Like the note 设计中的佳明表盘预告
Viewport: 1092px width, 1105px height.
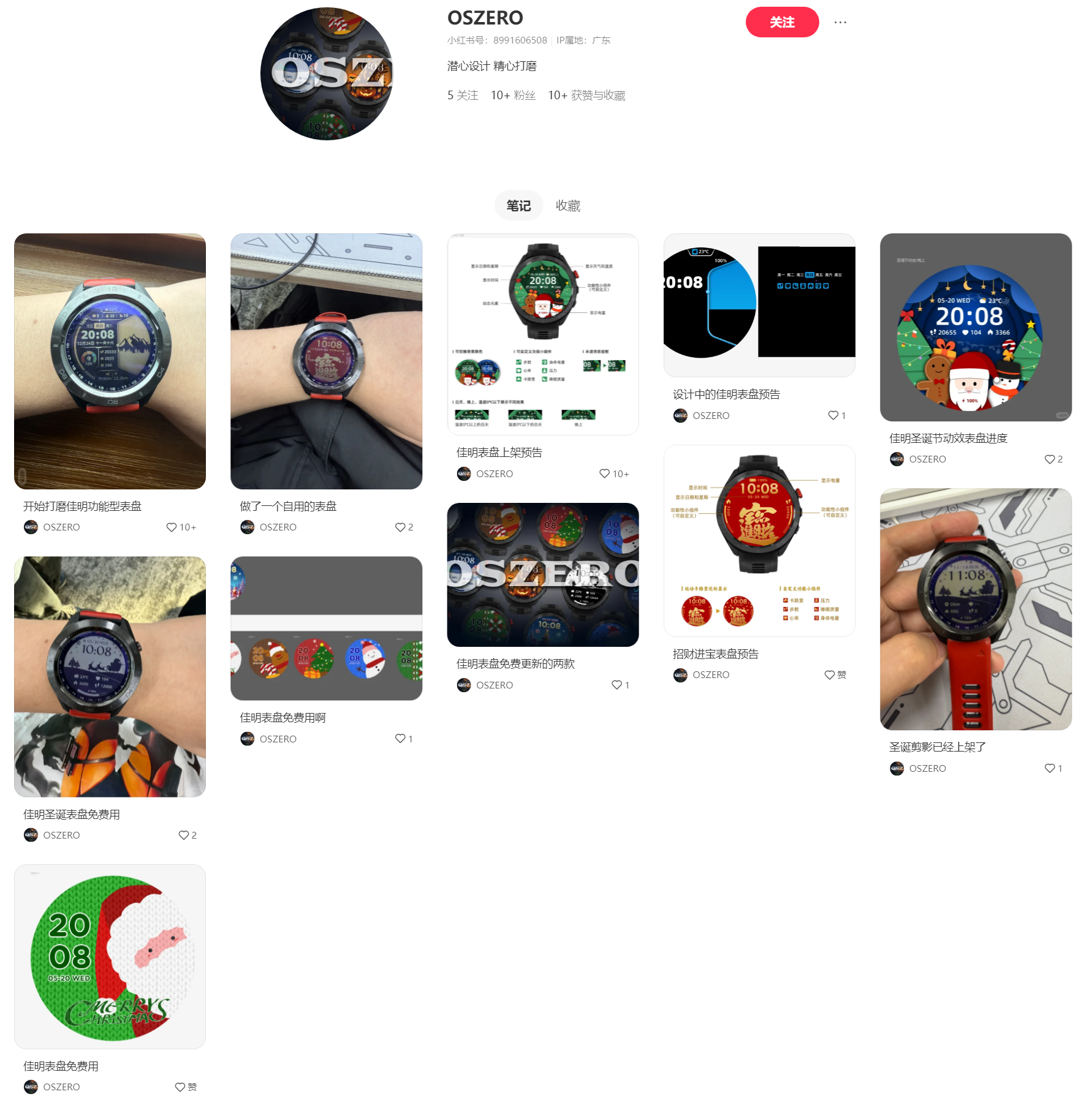833,416
